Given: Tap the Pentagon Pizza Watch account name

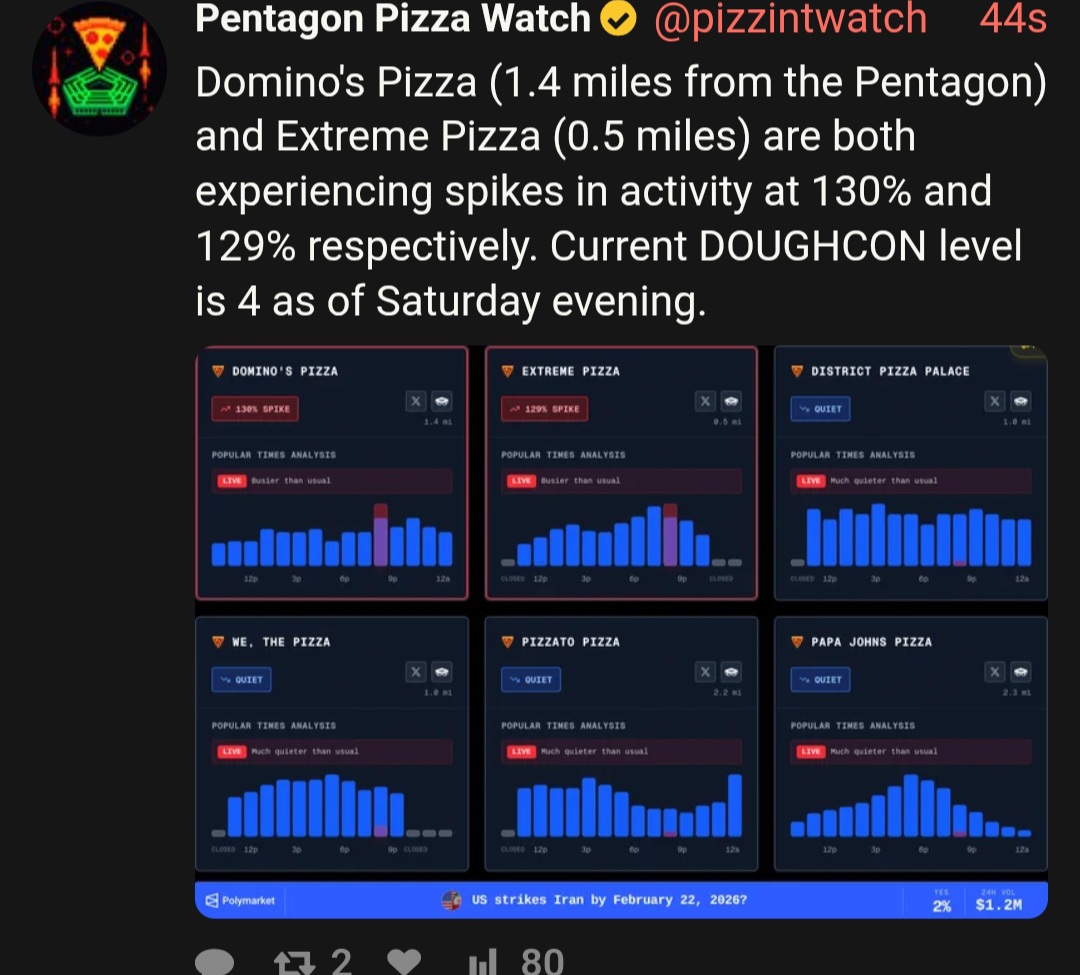Looking at the screenshot, I should 392,18.
